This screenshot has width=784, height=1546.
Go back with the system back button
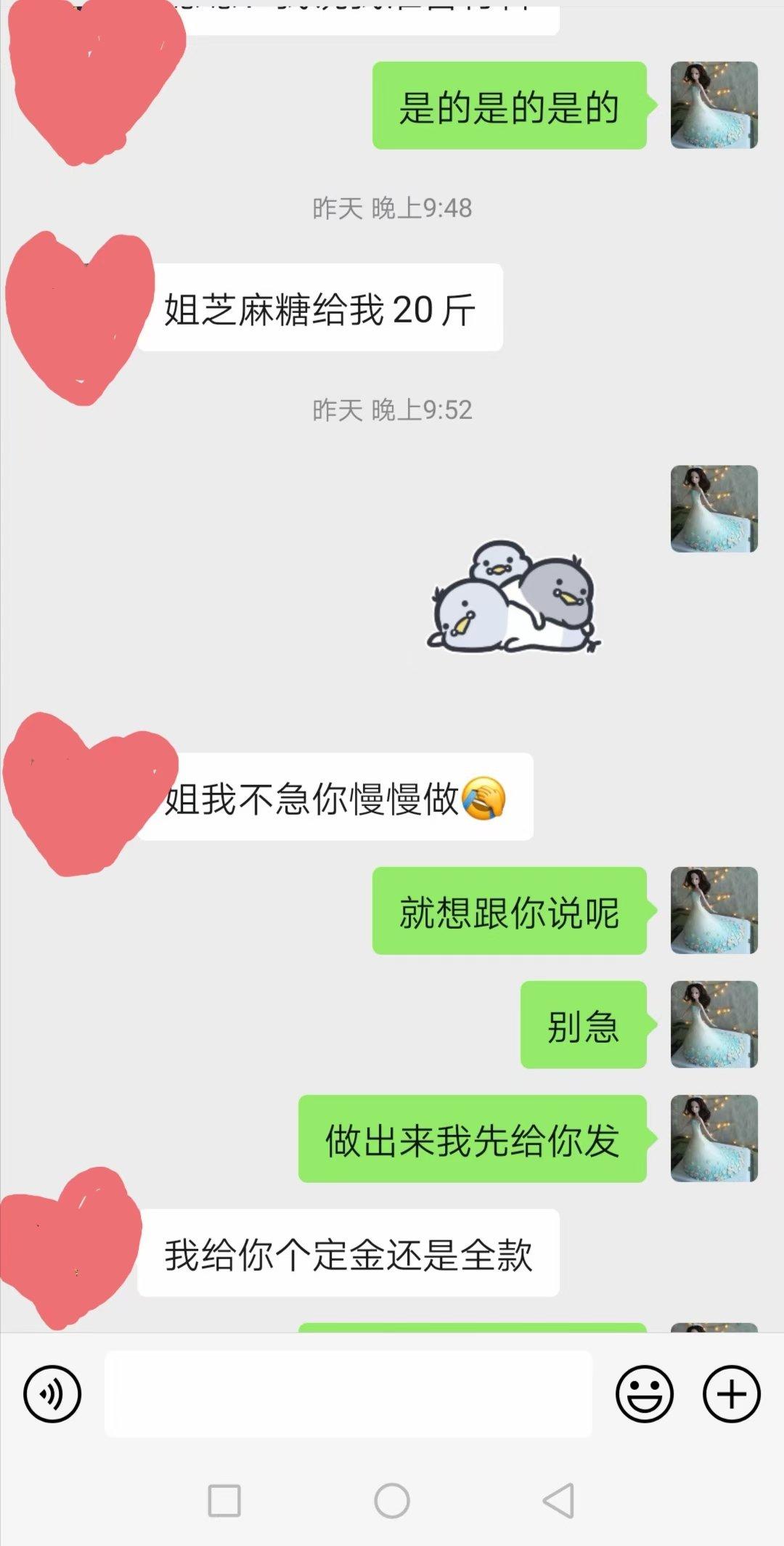tap(558, 1500)
